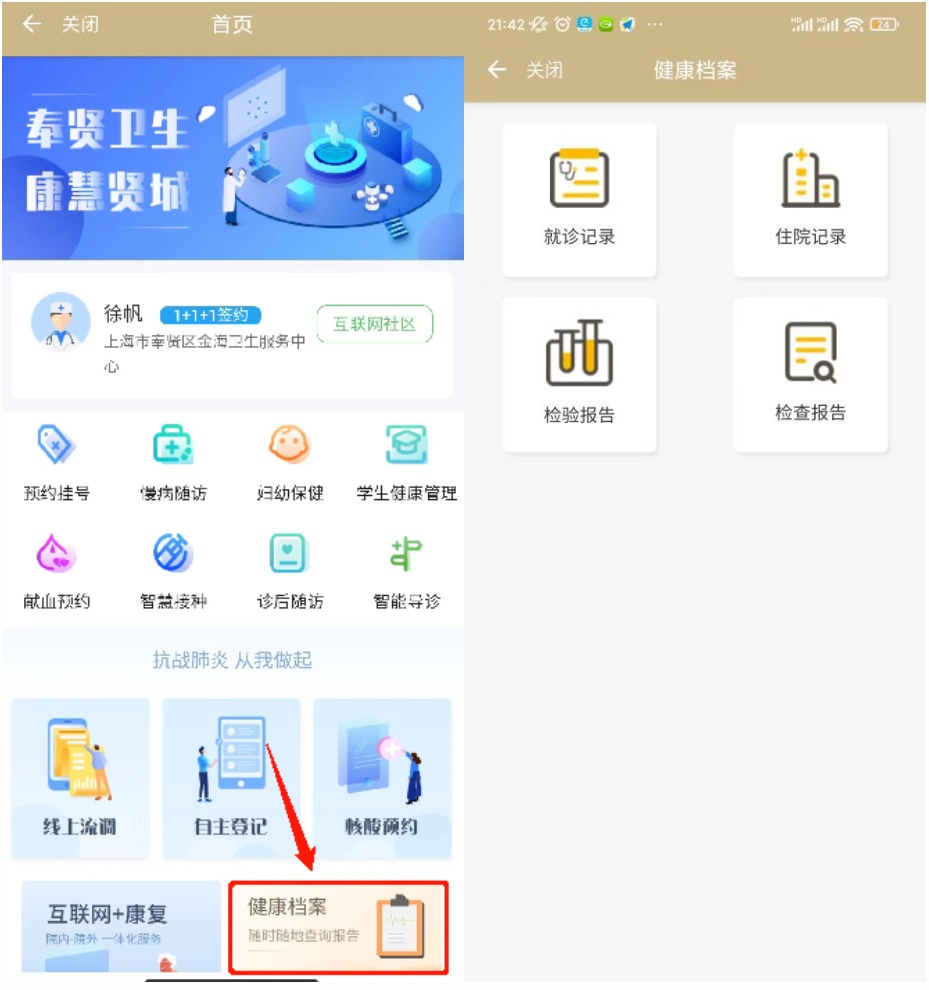Tap 关闭 on the 健康档案 page
Screen dimensions: 929x990
point(544,69)
